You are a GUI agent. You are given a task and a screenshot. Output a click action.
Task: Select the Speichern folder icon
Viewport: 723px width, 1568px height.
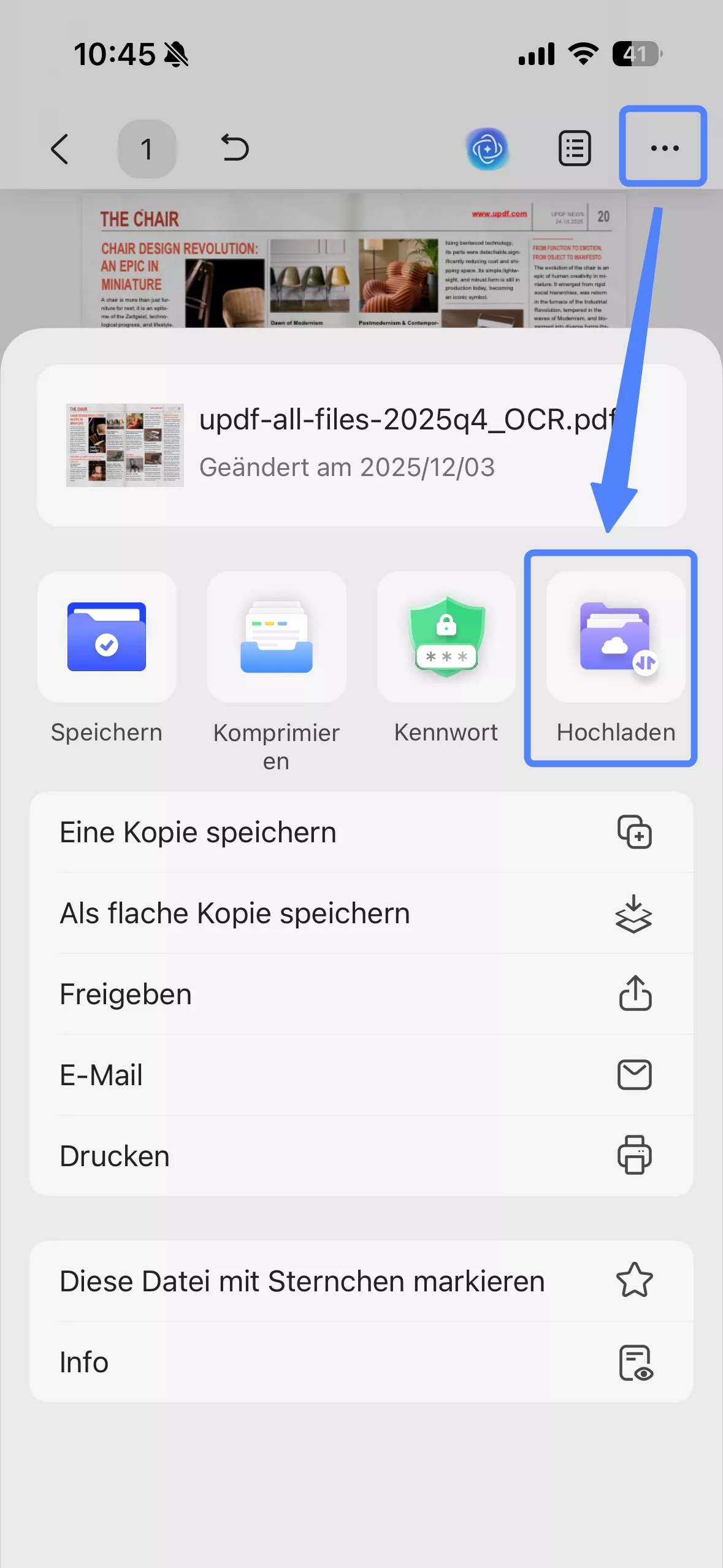pos(107,637)
